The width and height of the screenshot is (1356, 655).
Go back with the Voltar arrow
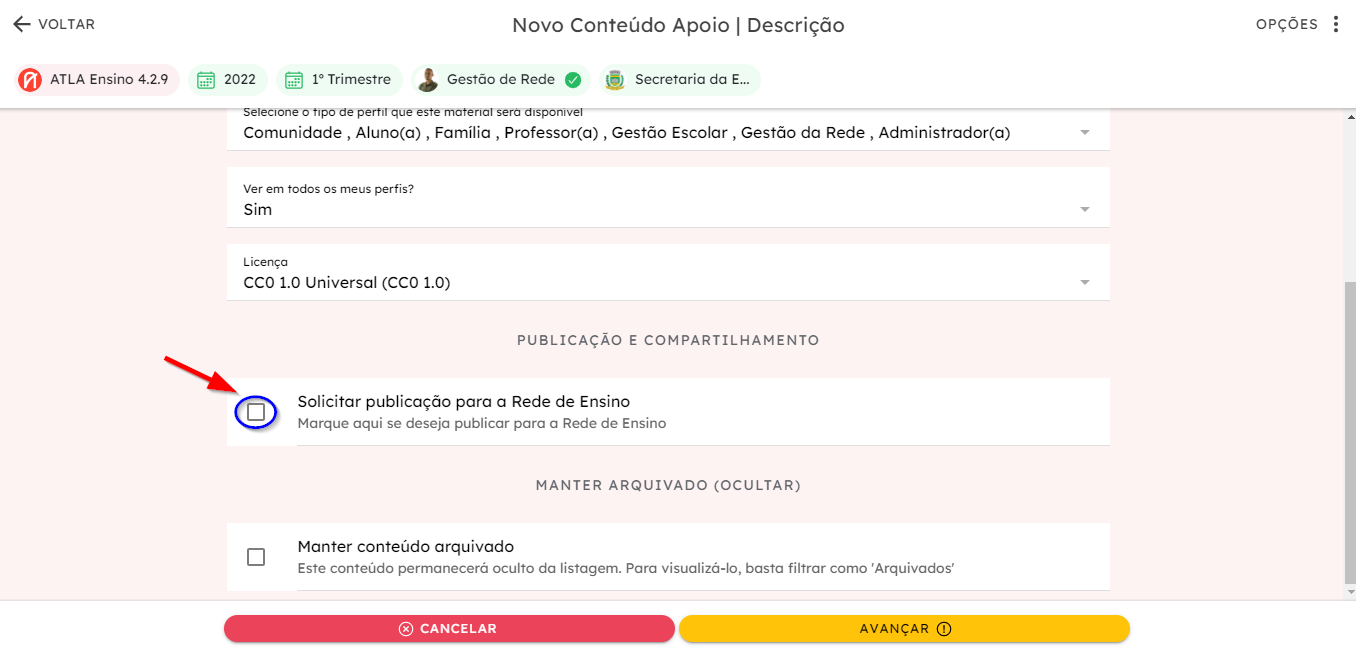point(53,24)
